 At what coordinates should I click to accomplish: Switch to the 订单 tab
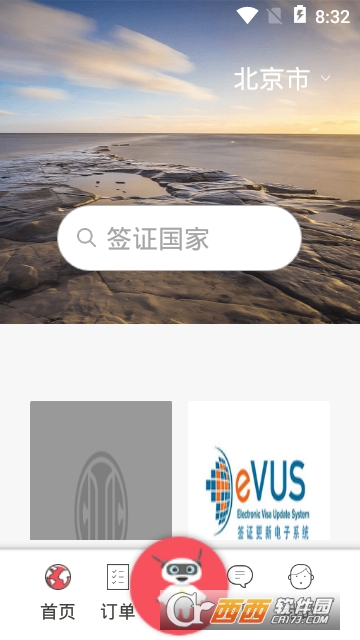118,591
